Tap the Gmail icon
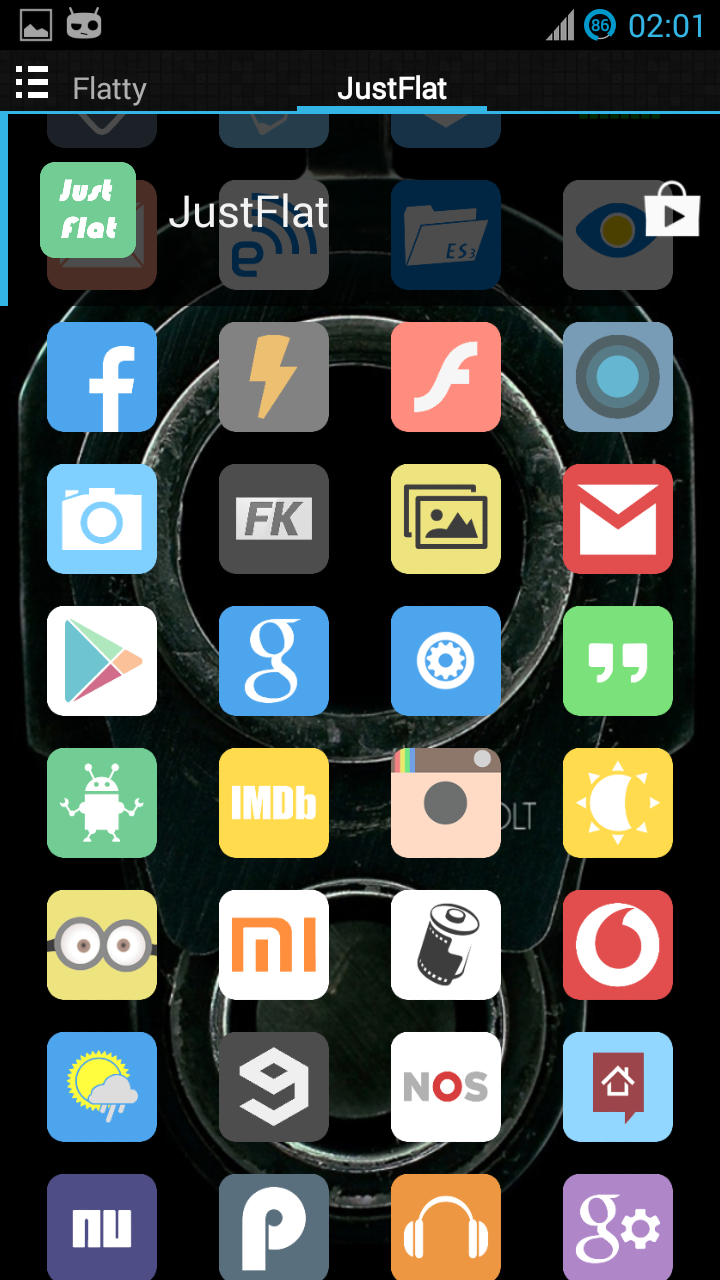Viewport: 720px width, 1280px height. coord(618,519)
